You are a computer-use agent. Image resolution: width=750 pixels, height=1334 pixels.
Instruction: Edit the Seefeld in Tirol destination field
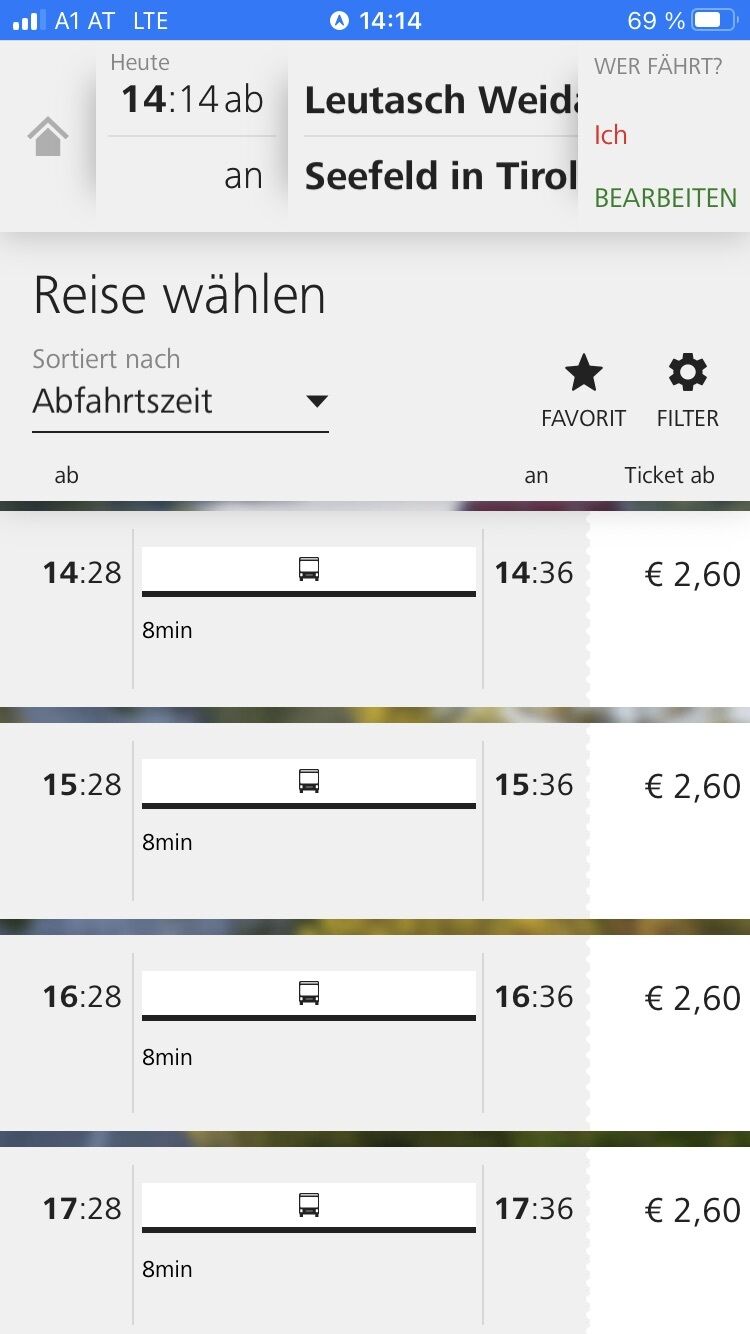(440, 176)
